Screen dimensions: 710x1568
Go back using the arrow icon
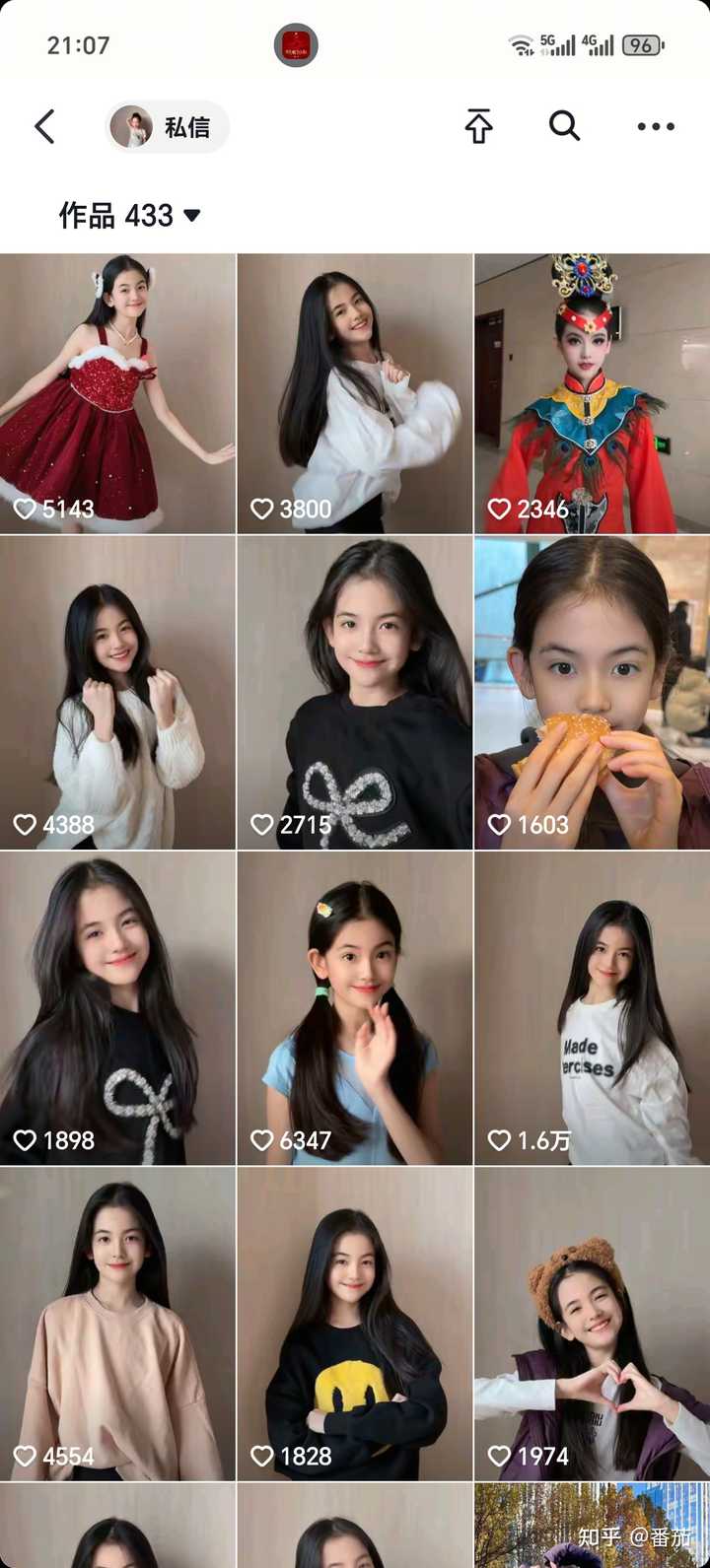[44, 127]
